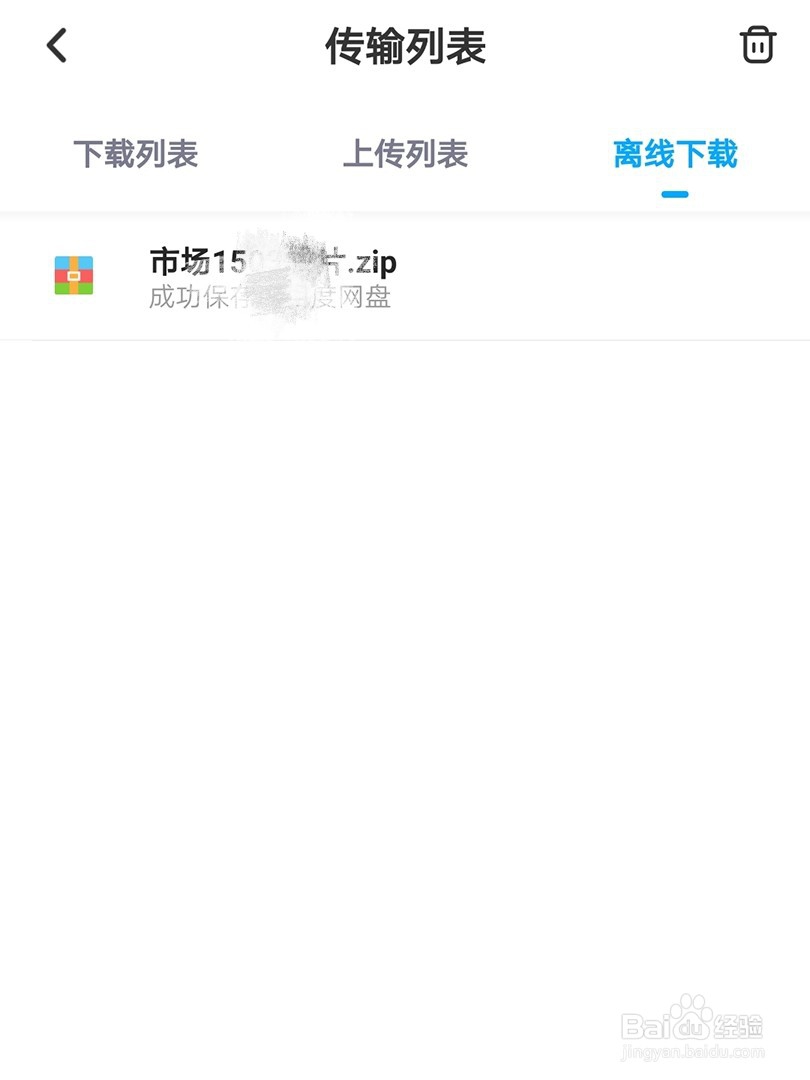Switch to the 上传列表 tab

404,155
